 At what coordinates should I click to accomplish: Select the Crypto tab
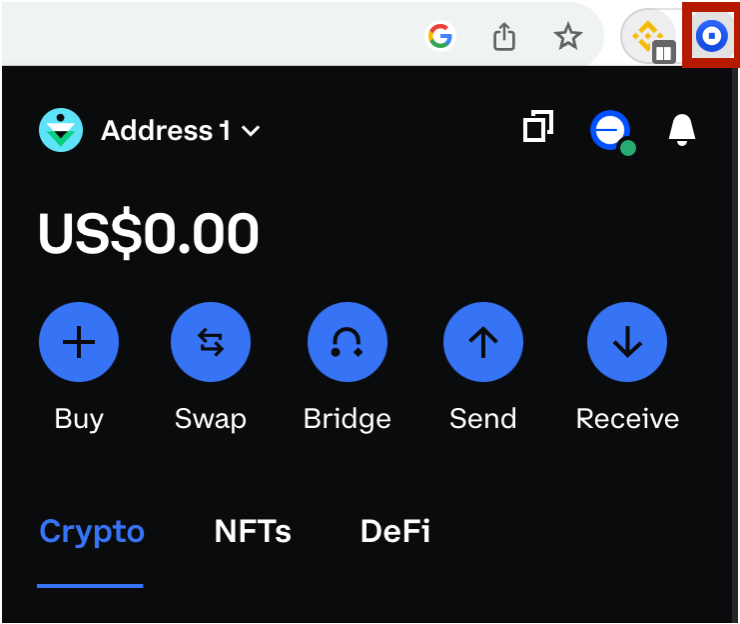tap(92, 531)
